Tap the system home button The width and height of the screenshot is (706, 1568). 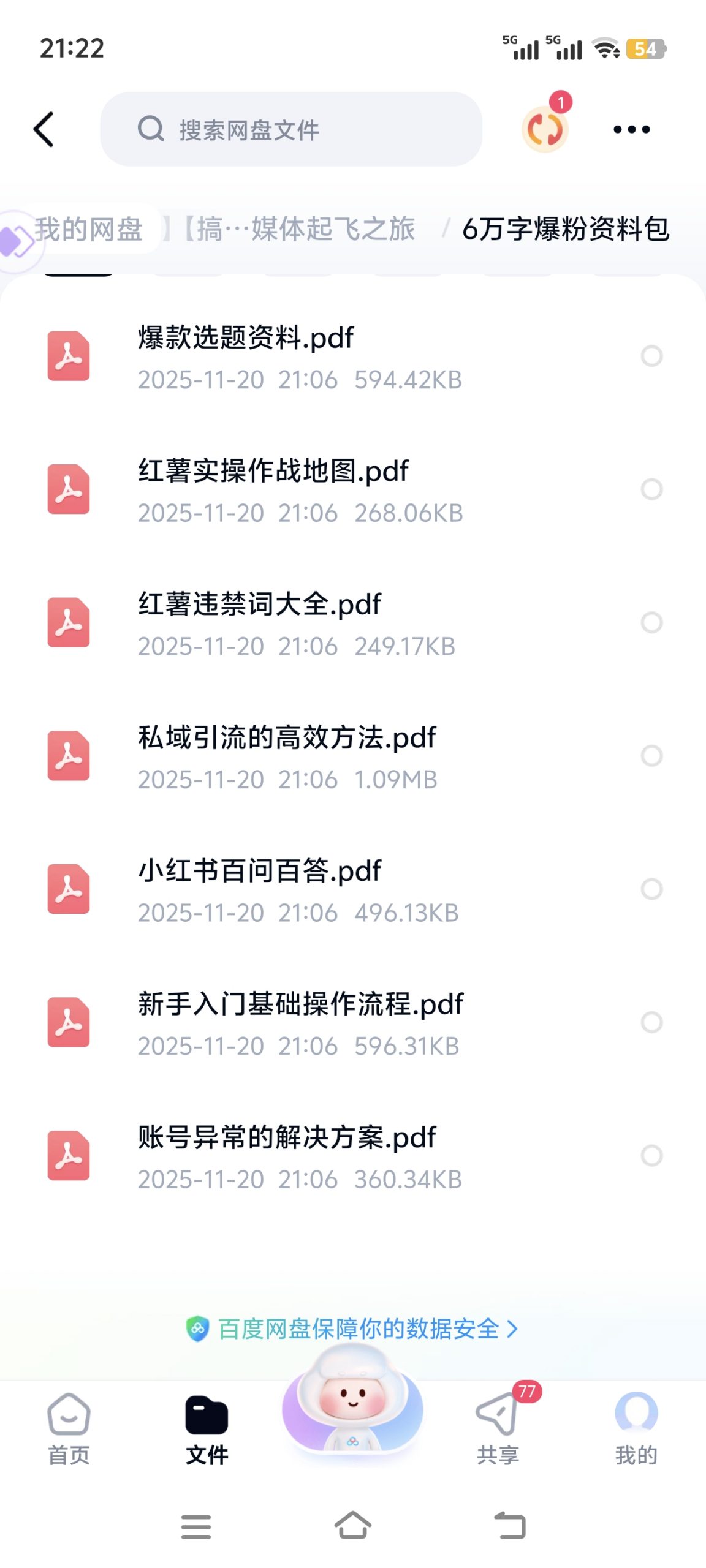pyautogui.click(x=353, y=1525)
